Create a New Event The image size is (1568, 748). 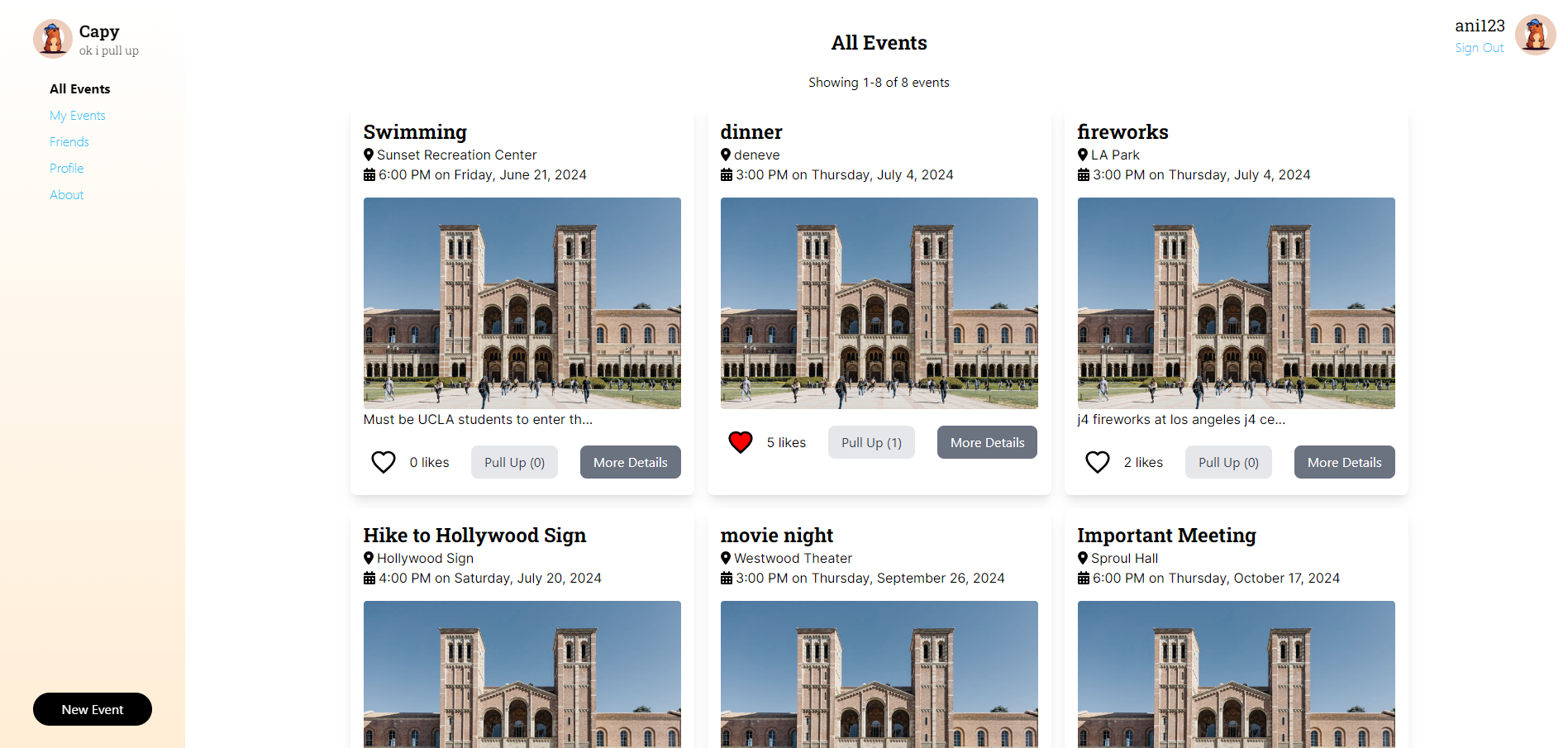point(93,709)
